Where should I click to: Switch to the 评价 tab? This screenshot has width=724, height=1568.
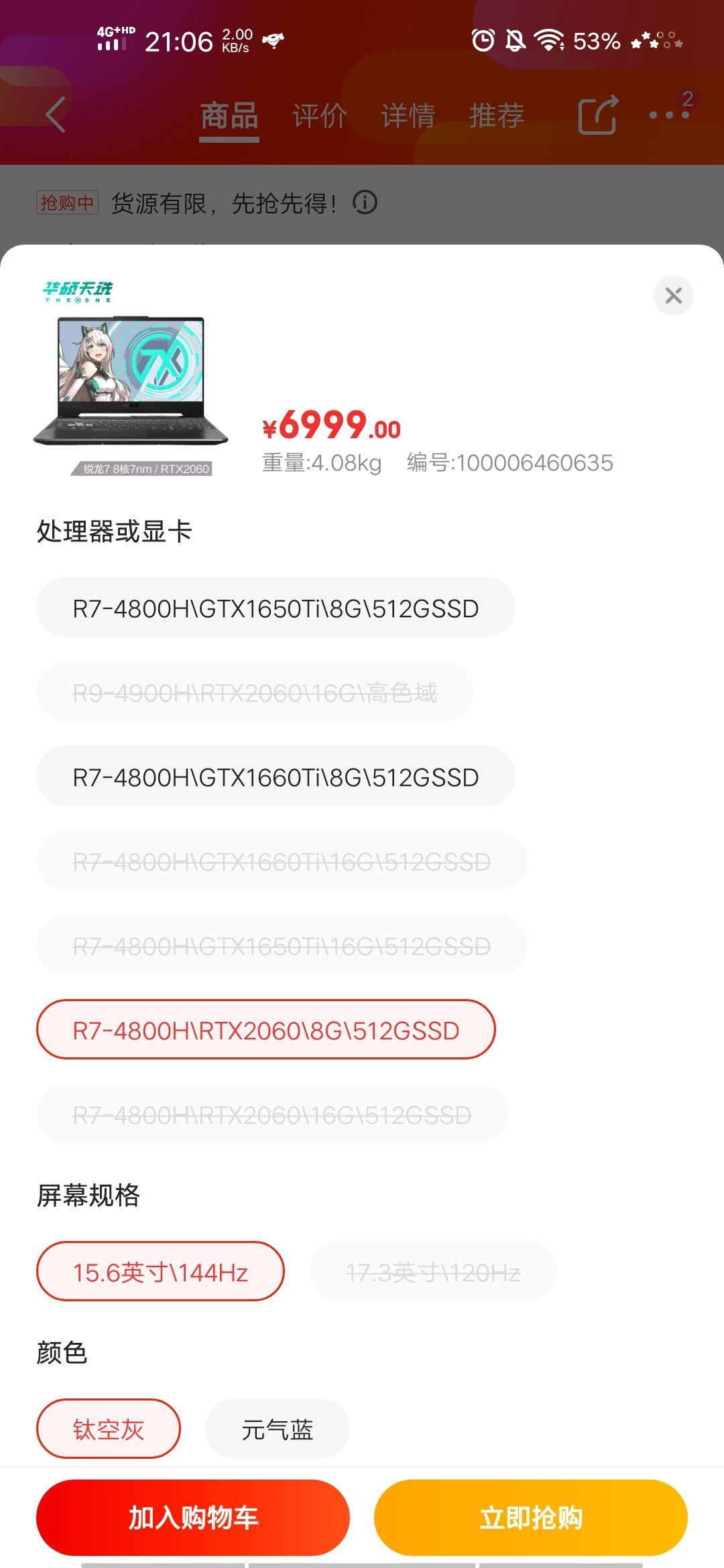[320, 115]
